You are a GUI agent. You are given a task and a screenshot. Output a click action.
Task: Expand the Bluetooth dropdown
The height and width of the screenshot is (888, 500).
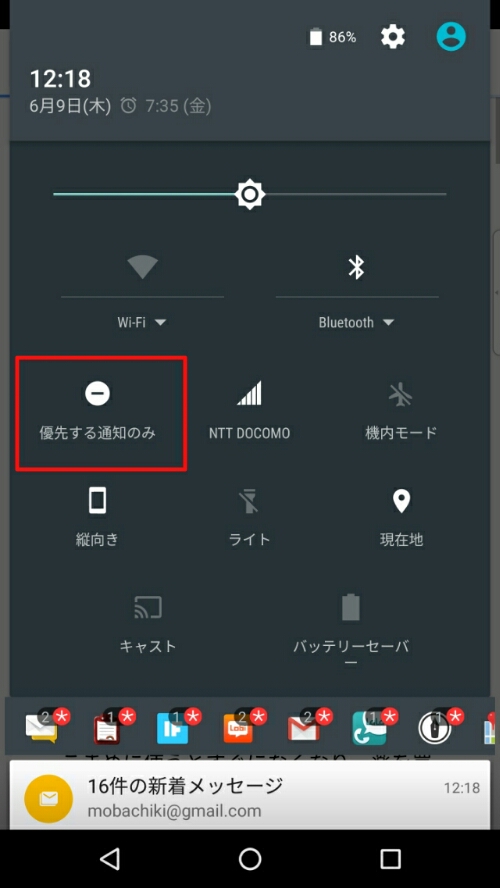point(356,323)
